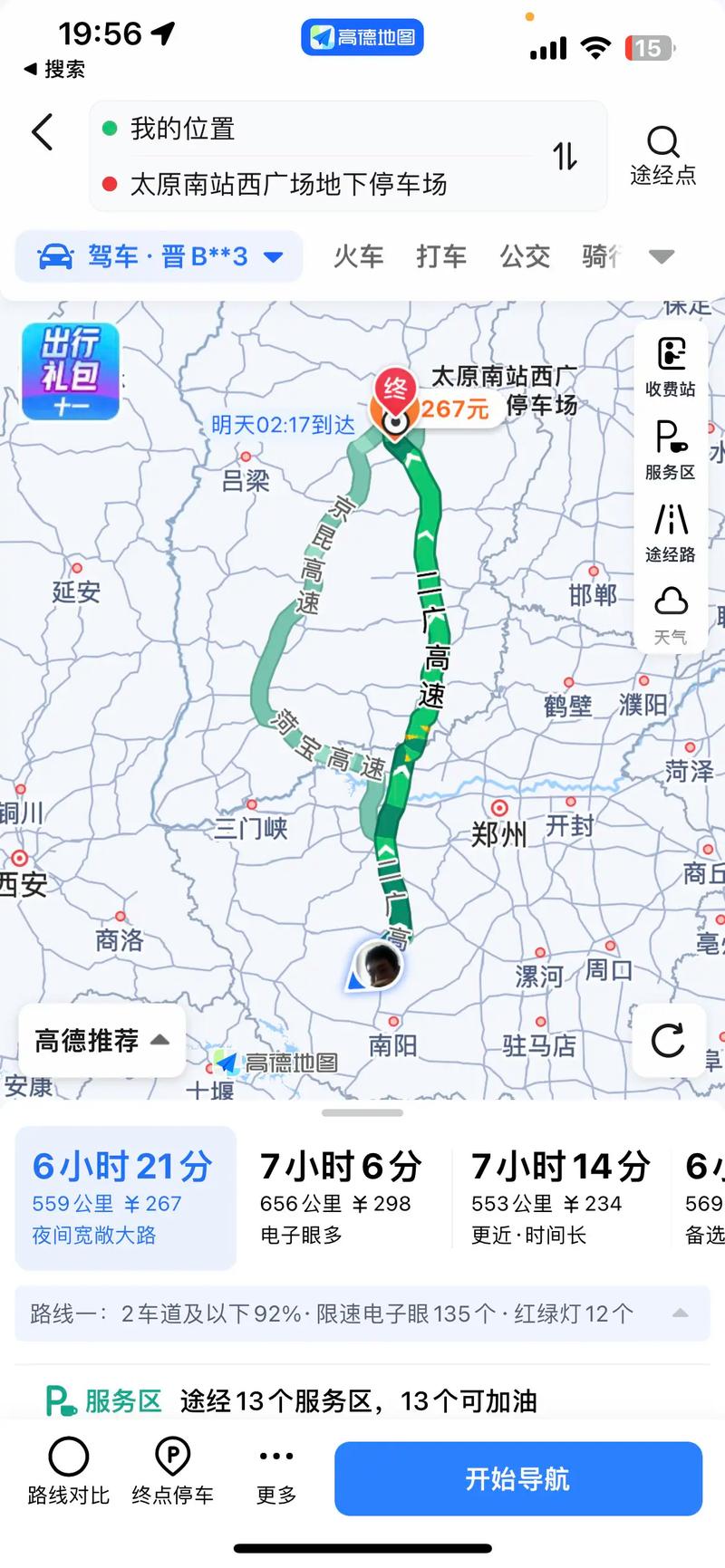The image size is (725, 1568).
Task: Swap start and destination with the reorder icon
Action: (564, 156)
